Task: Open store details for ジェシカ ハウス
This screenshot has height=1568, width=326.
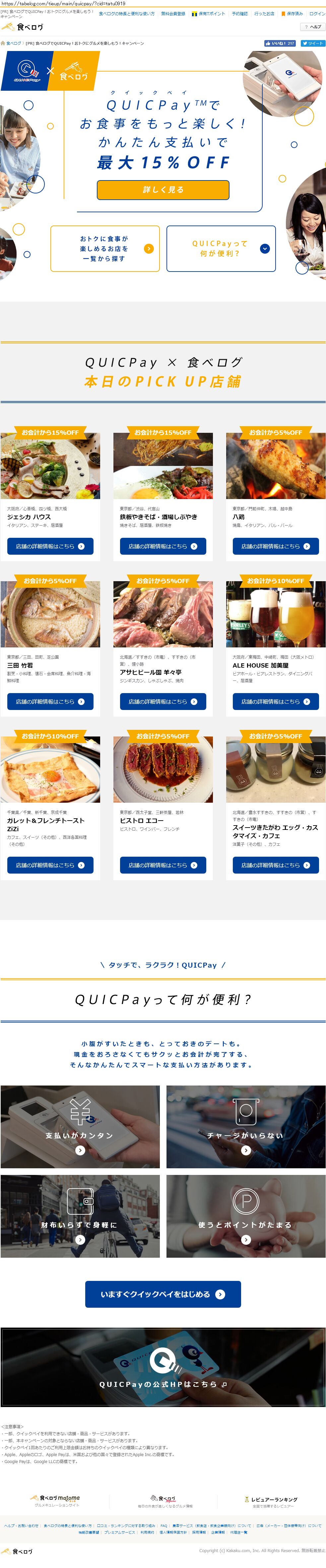Action: 50,546
